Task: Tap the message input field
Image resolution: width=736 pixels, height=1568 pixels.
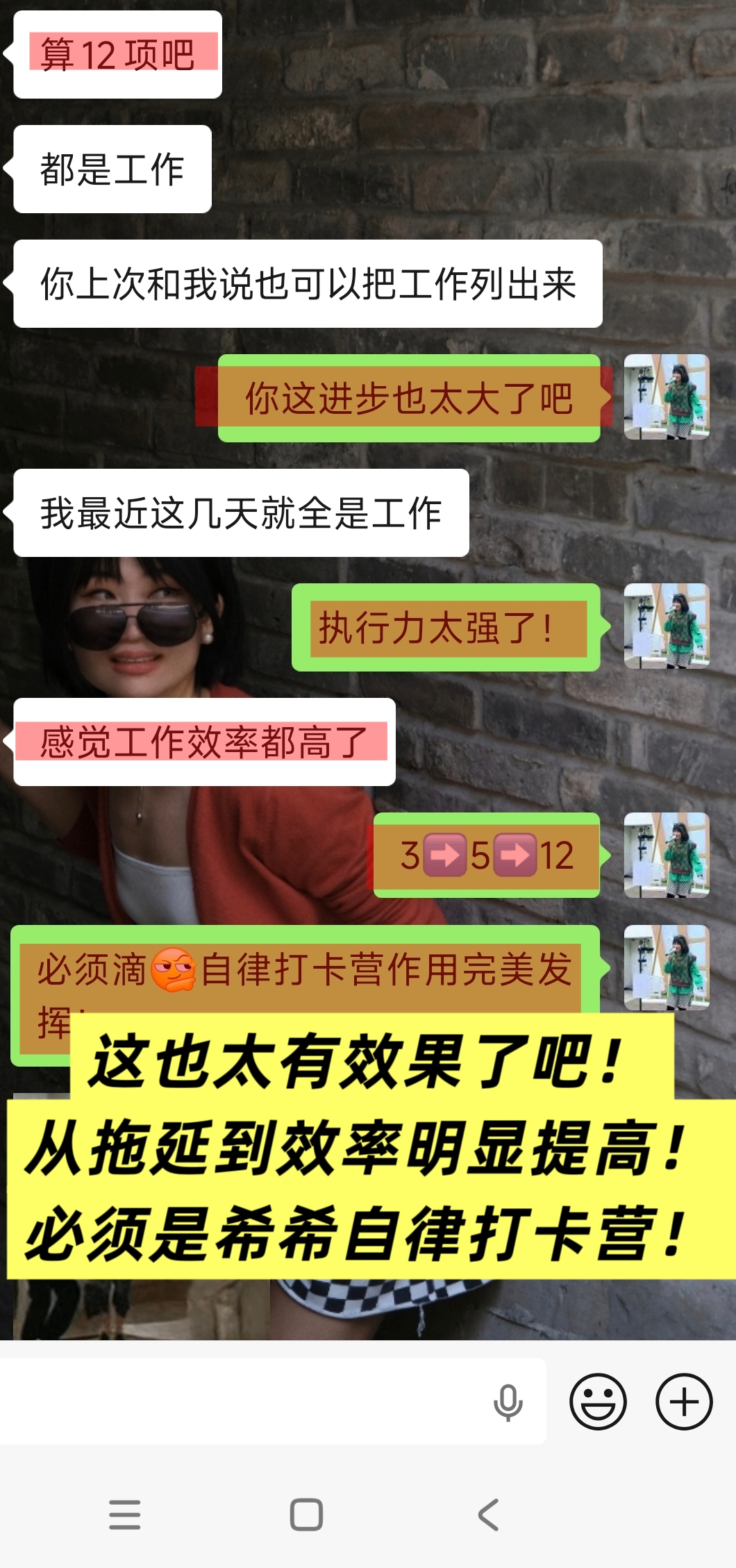Action: click(243, 1401)
